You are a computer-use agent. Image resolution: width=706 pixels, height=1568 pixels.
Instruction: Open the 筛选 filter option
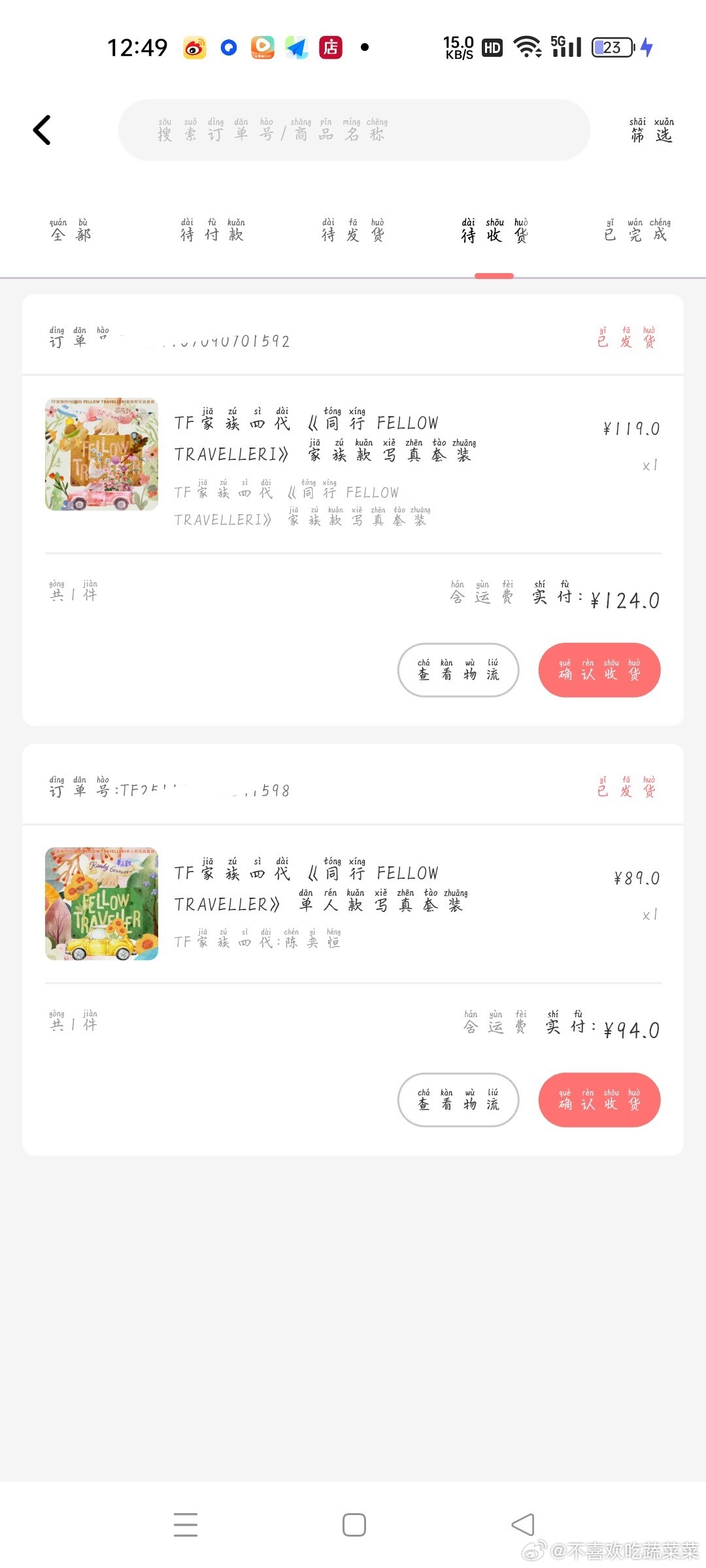651,129
